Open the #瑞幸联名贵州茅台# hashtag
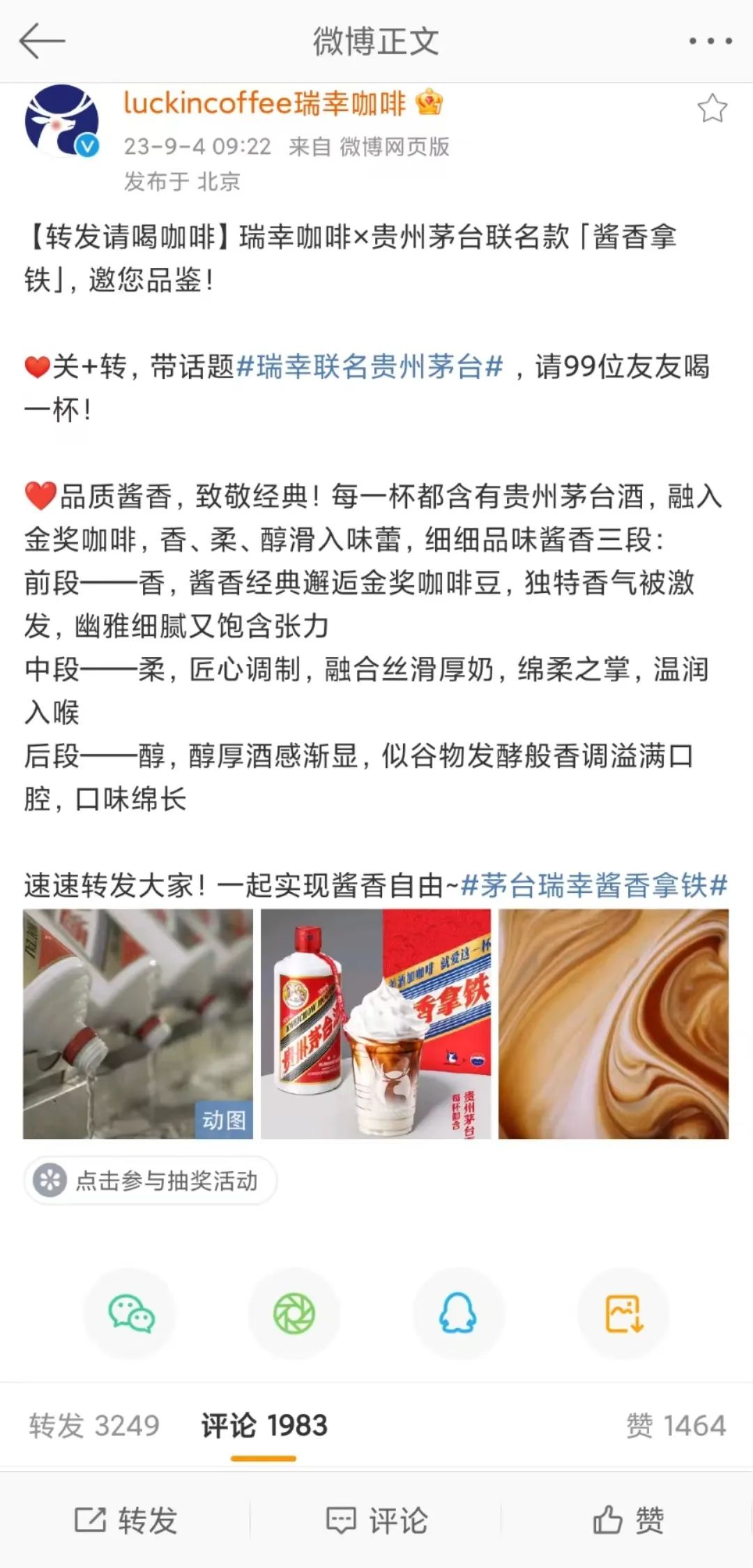The height and width of the screenshot is (1568, 753). click(x=370, y=366)
